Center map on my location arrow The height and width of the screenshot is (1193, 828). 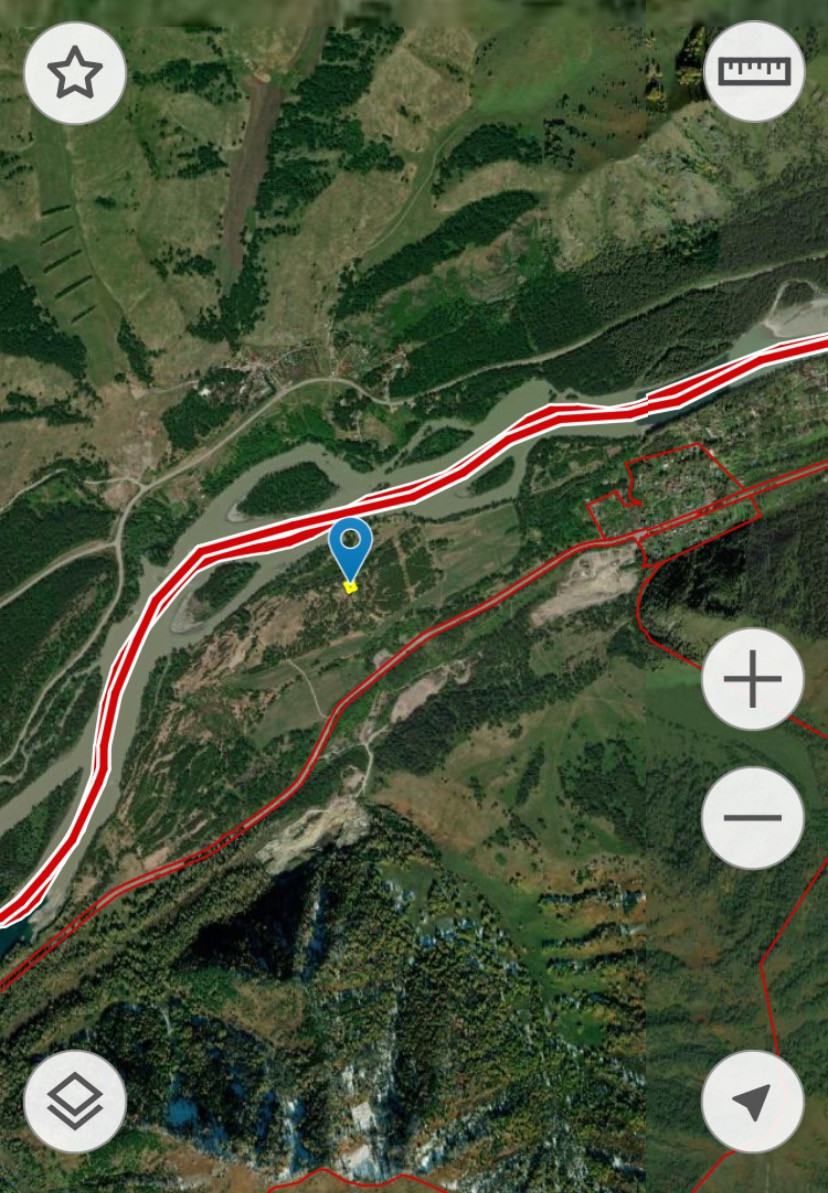[752, 1101]
